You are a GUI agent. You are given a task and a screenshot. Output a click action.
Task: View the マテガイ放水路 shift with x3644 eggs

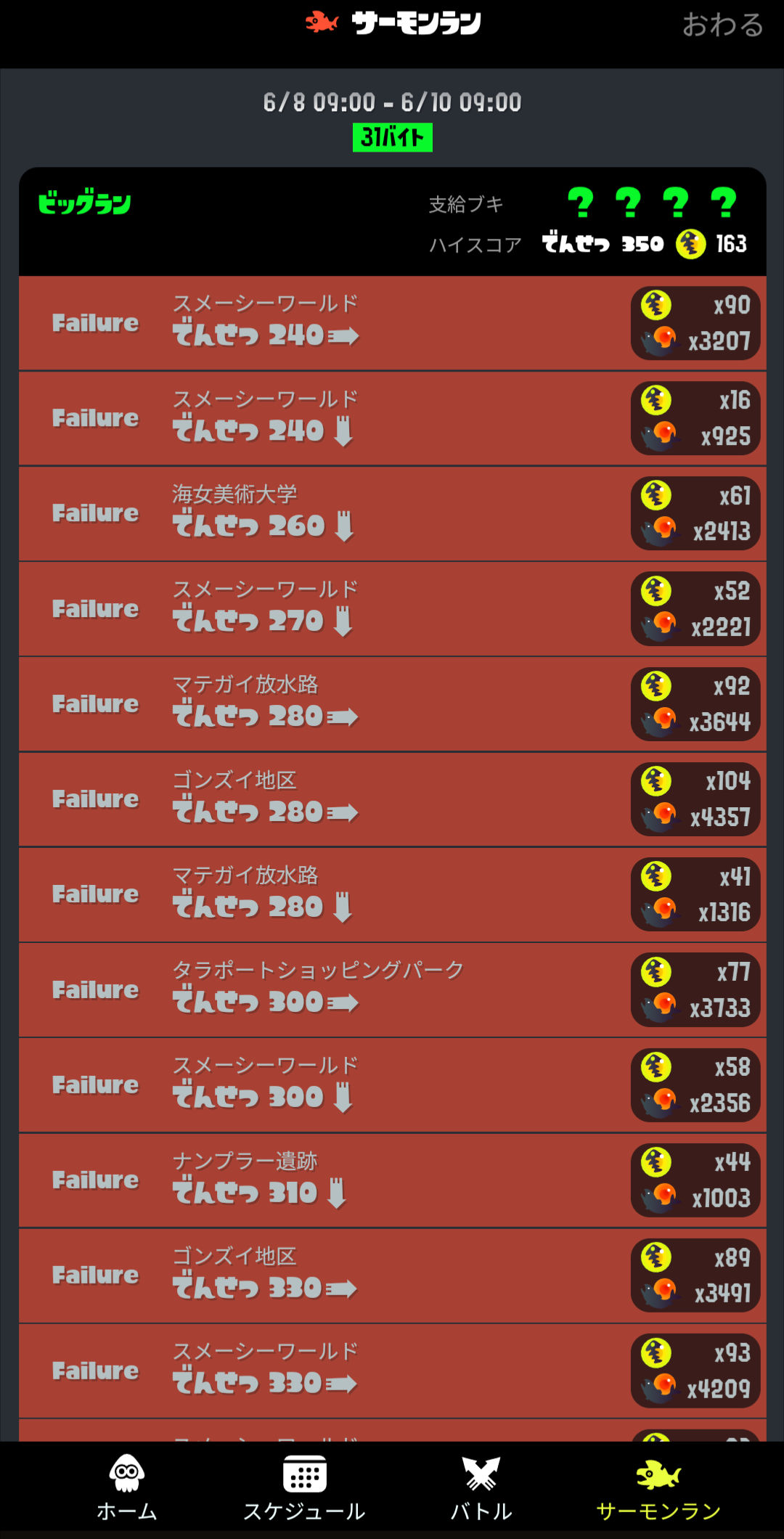(x=392, y=703)
